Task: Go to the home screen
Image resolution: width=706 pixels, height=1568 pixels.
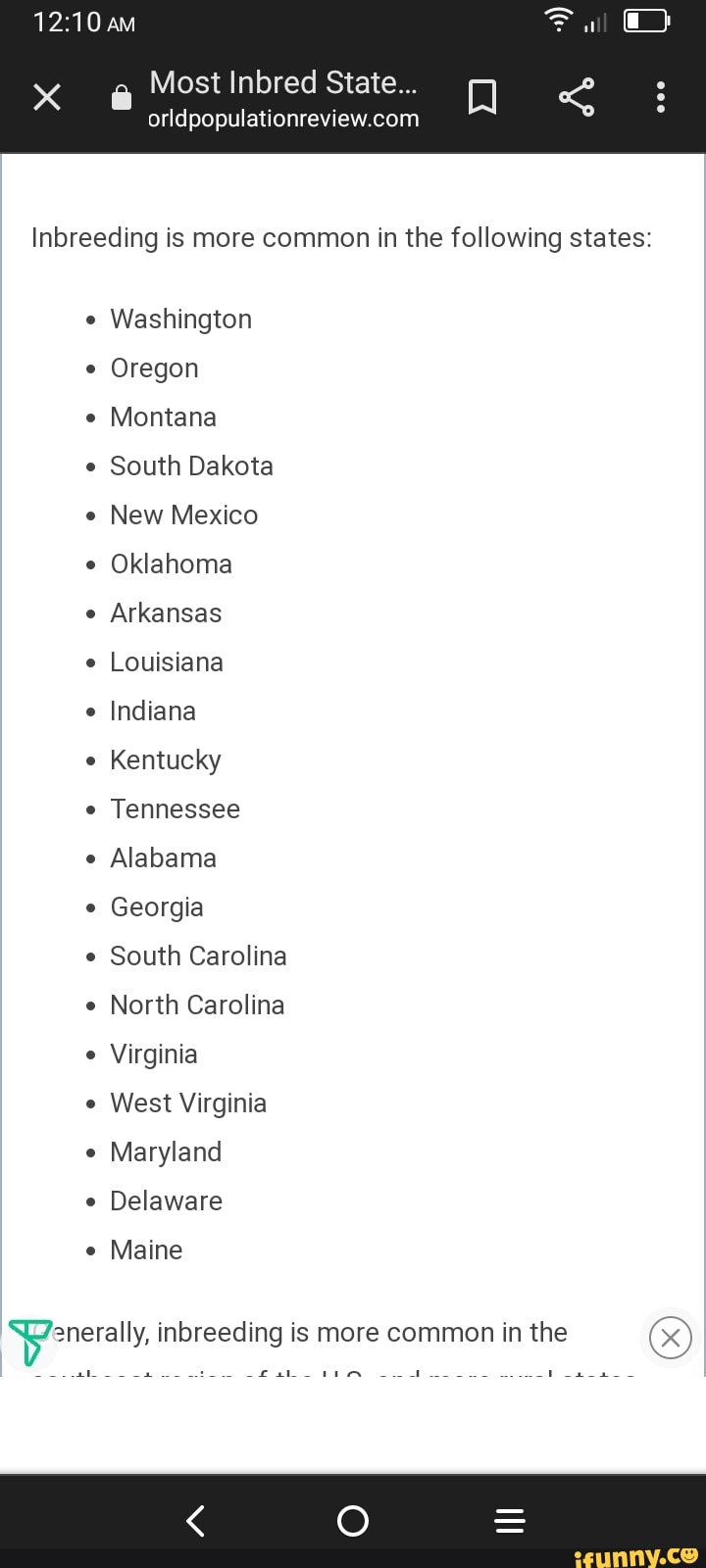Action: [353, 1521]
